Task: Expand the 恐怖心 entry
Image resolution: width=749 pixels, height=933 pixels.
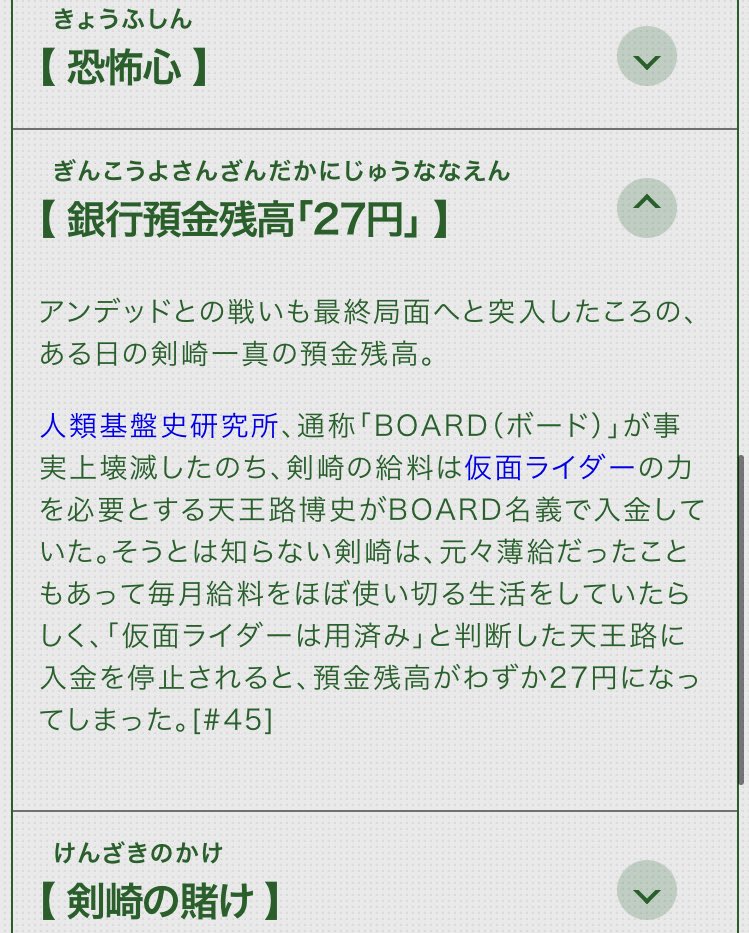Action: click(647, 58)
